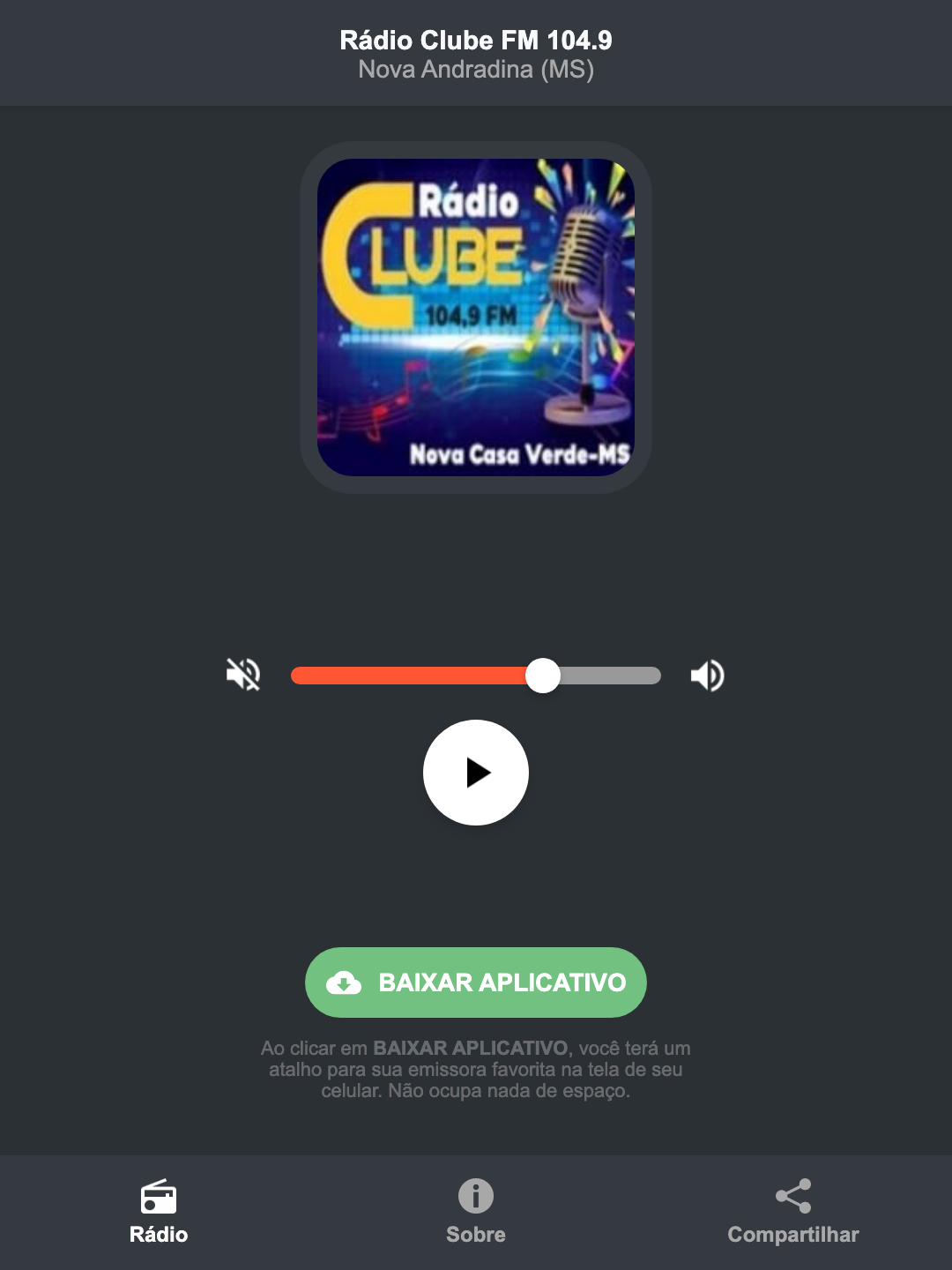The height and width of the screenshot is (1270, 952).
Task: Click the download cloud icon
Action: [x=346, y=982]
